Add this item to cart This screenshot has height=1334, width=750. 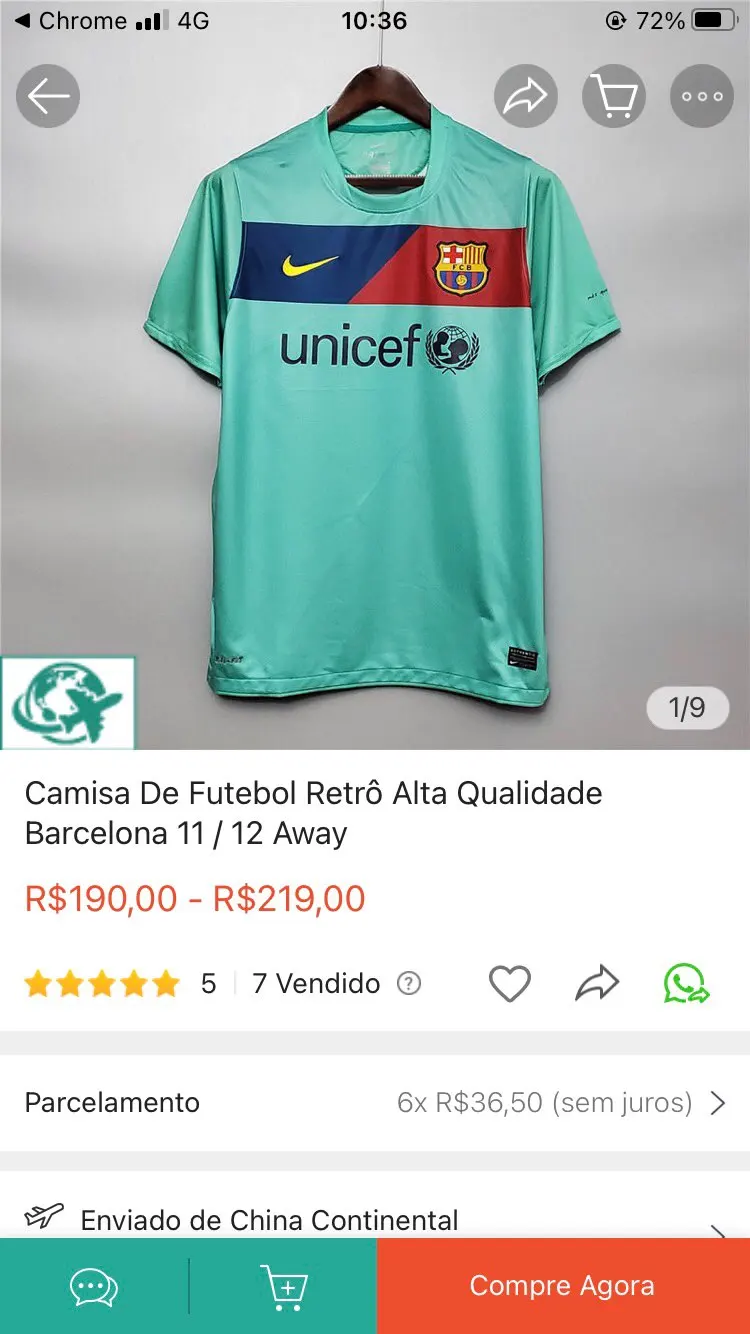(283, 1286)
